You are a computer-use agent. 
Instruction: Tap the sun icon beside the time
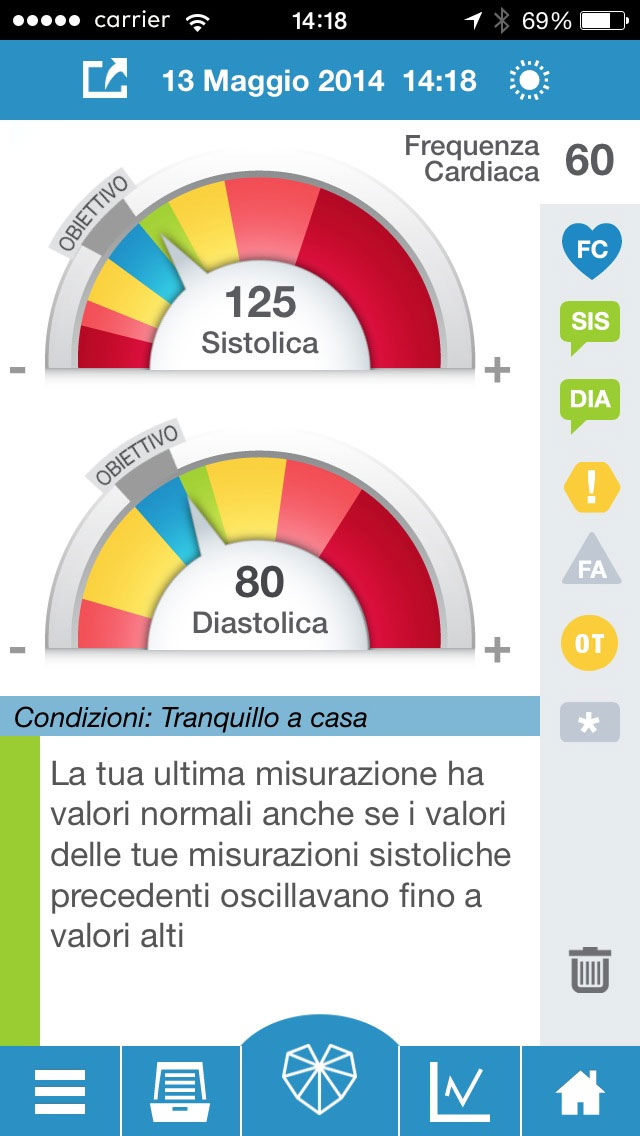coord(529,80)
